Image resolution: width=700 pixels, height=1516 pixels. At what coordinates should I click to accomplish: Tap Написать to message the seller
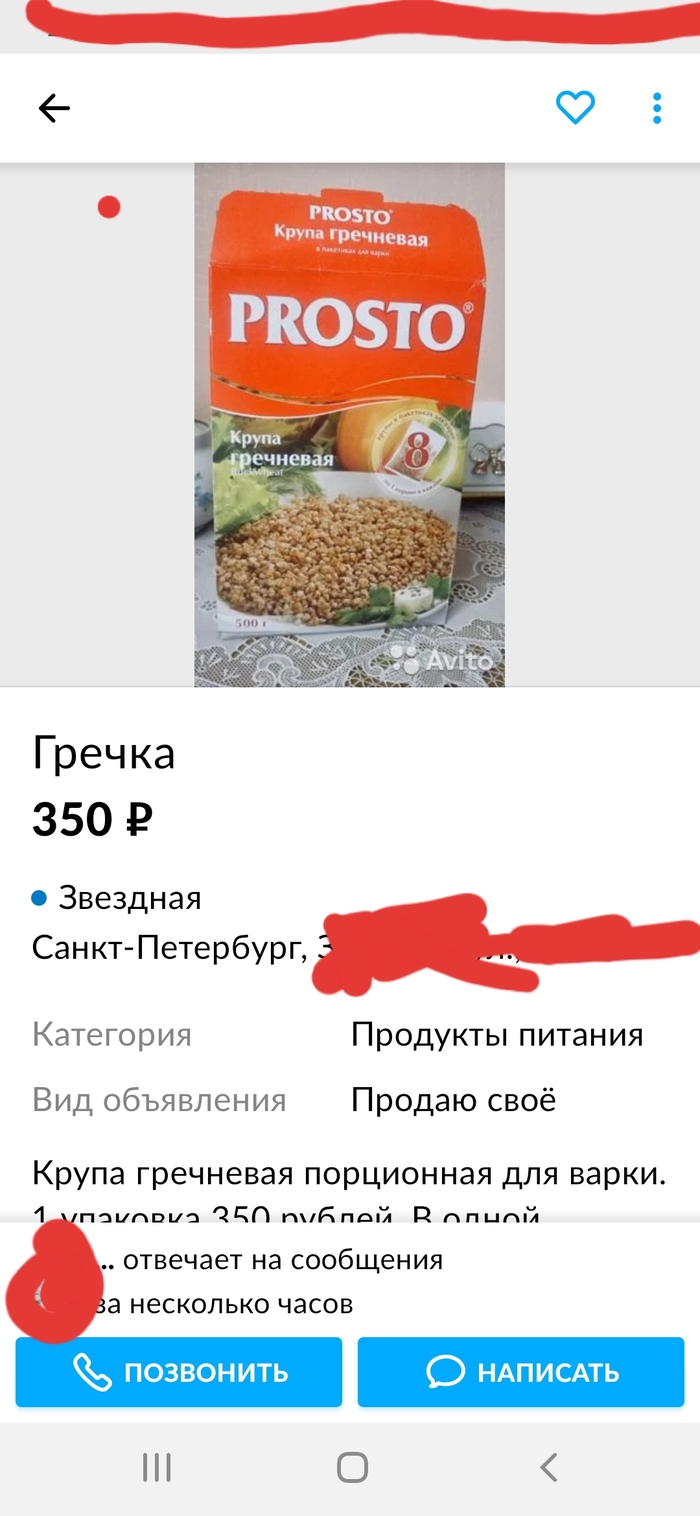pos(521,1372)
